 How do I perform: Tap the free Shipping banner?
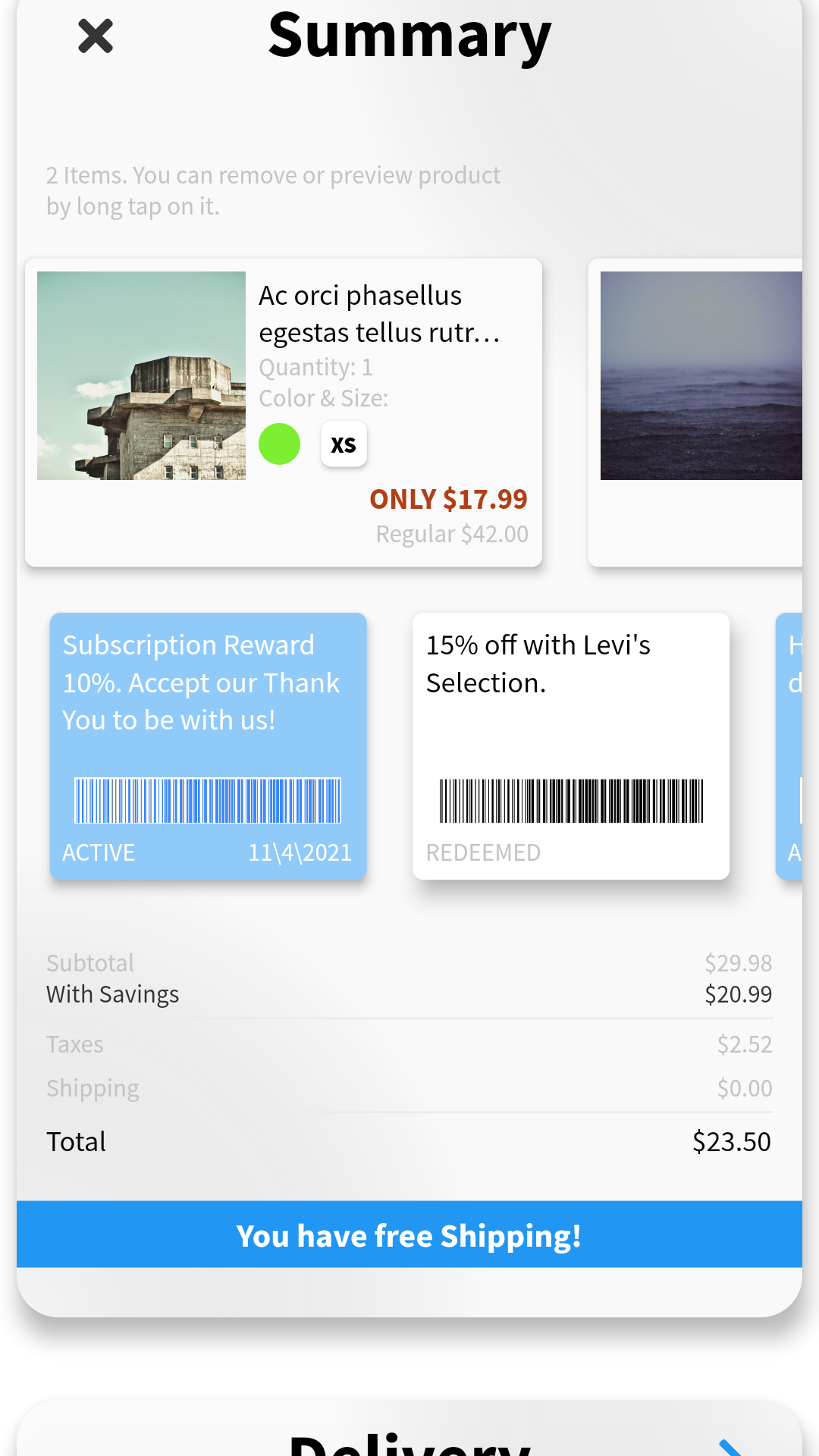point(409,1235)
